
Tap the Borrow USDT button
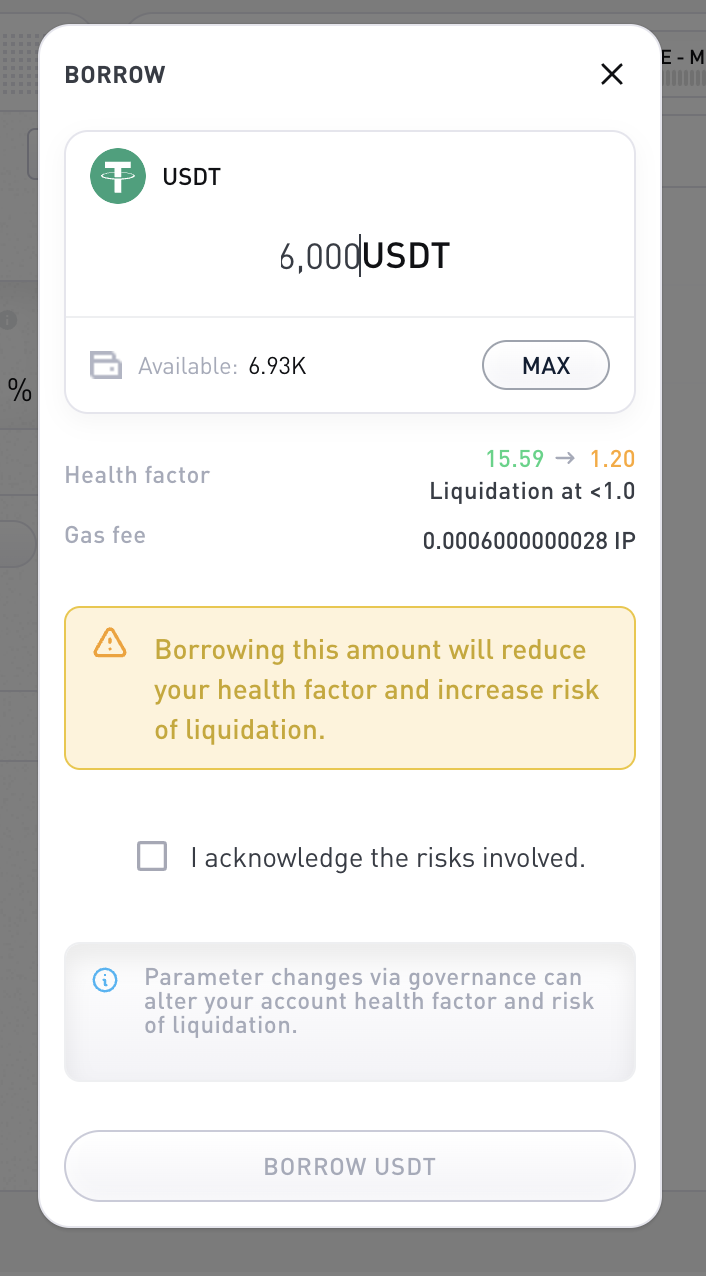tap(349, 1166)
